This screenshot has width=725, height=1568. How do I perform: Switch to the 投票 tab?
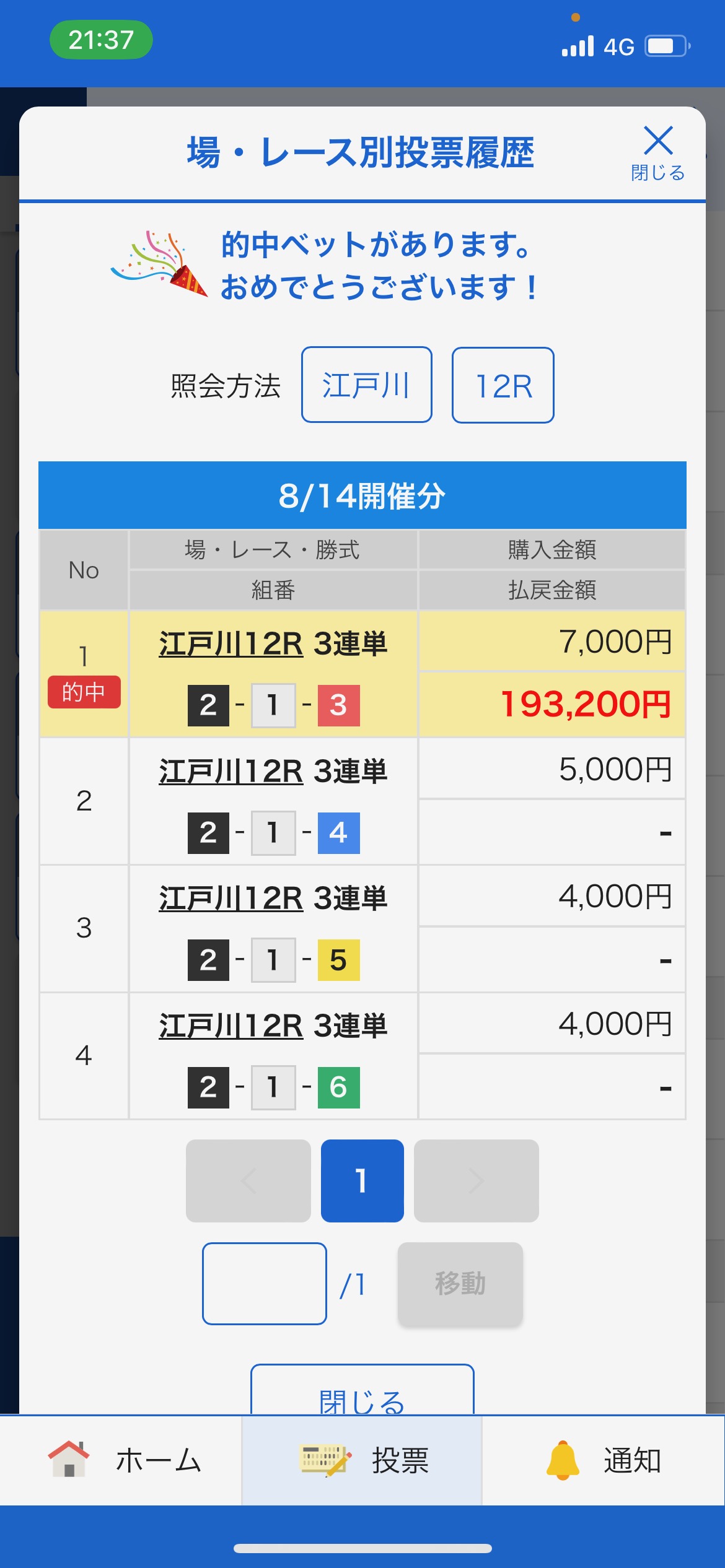click(362, 1460)
